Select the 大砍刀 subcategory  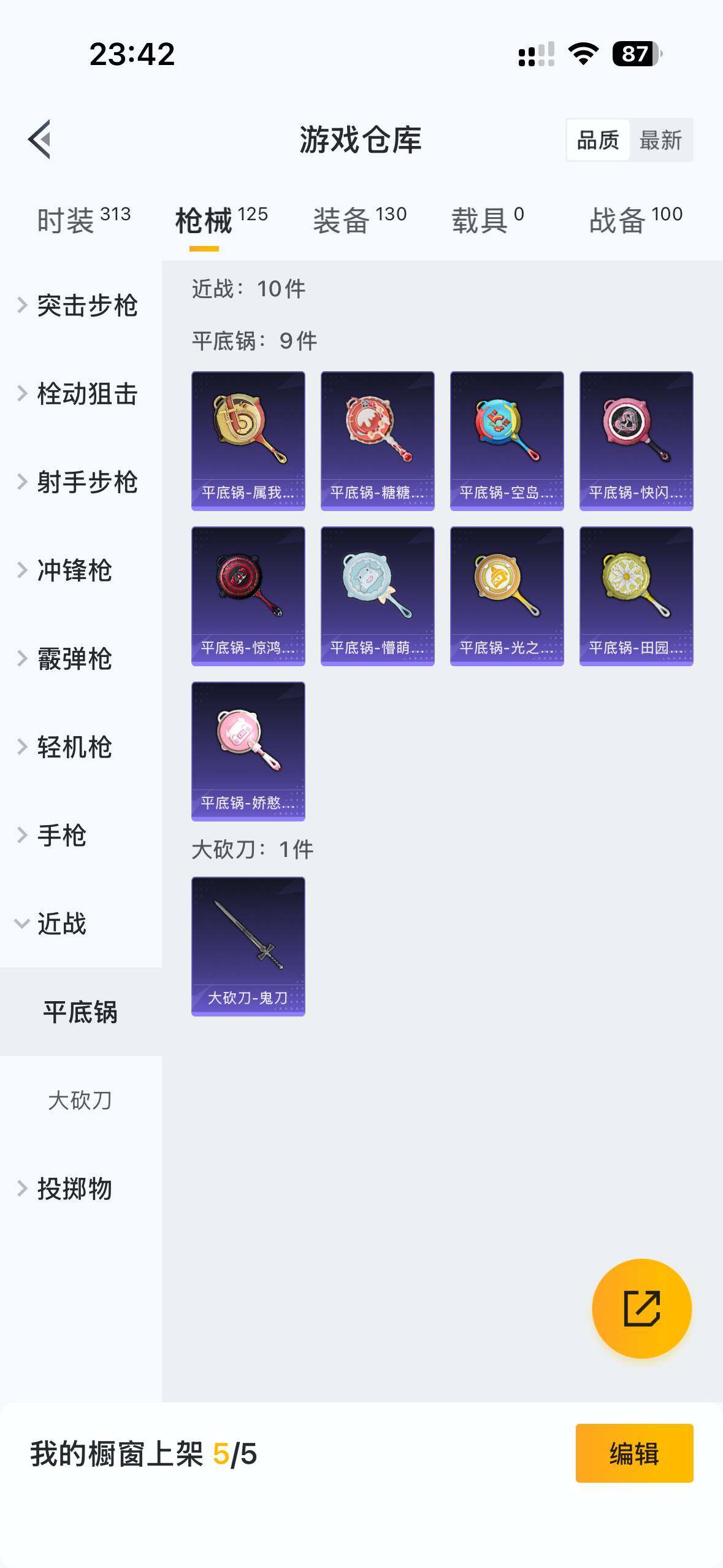pos(80,1100)
